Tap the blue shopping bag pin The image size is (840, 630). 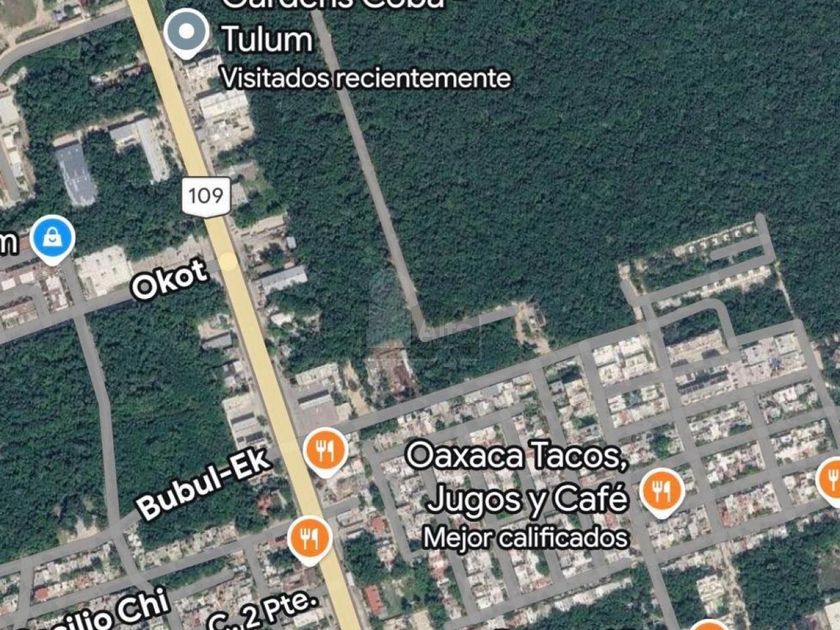[52, 239]
